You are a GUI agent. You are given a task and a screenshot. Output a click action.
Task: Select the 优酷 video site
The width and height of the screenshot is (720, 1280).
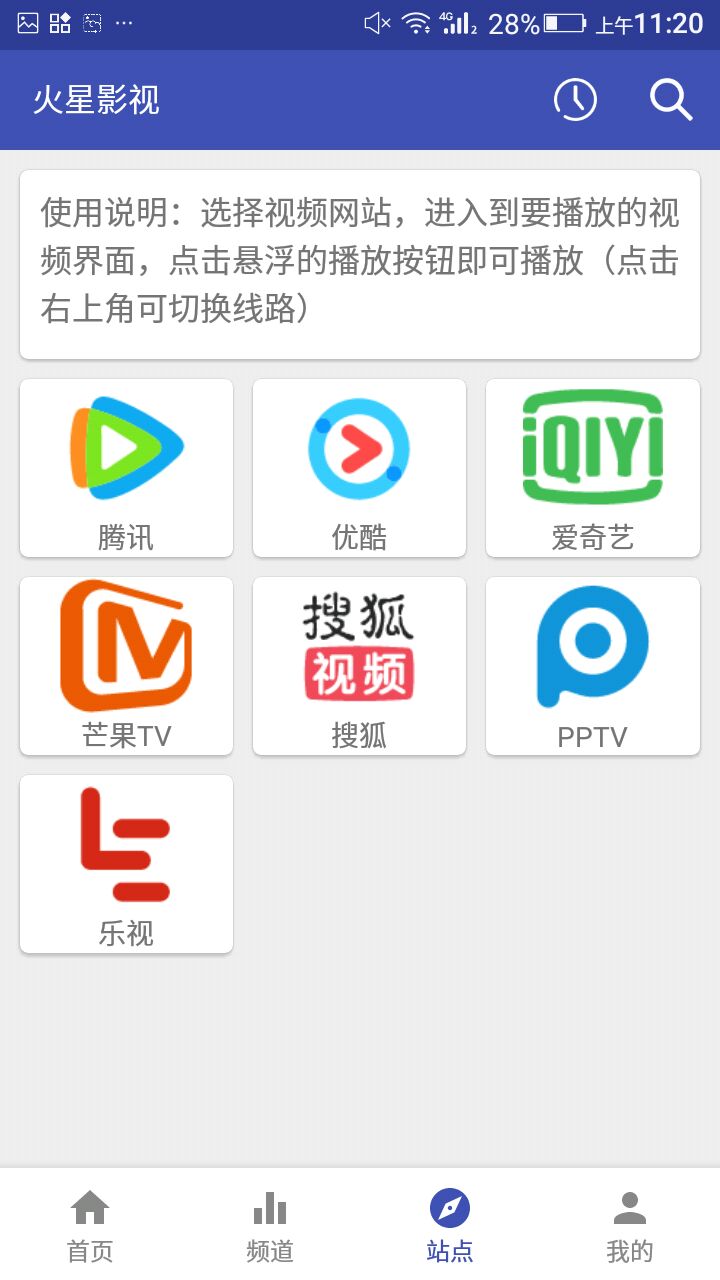[359, 468]
